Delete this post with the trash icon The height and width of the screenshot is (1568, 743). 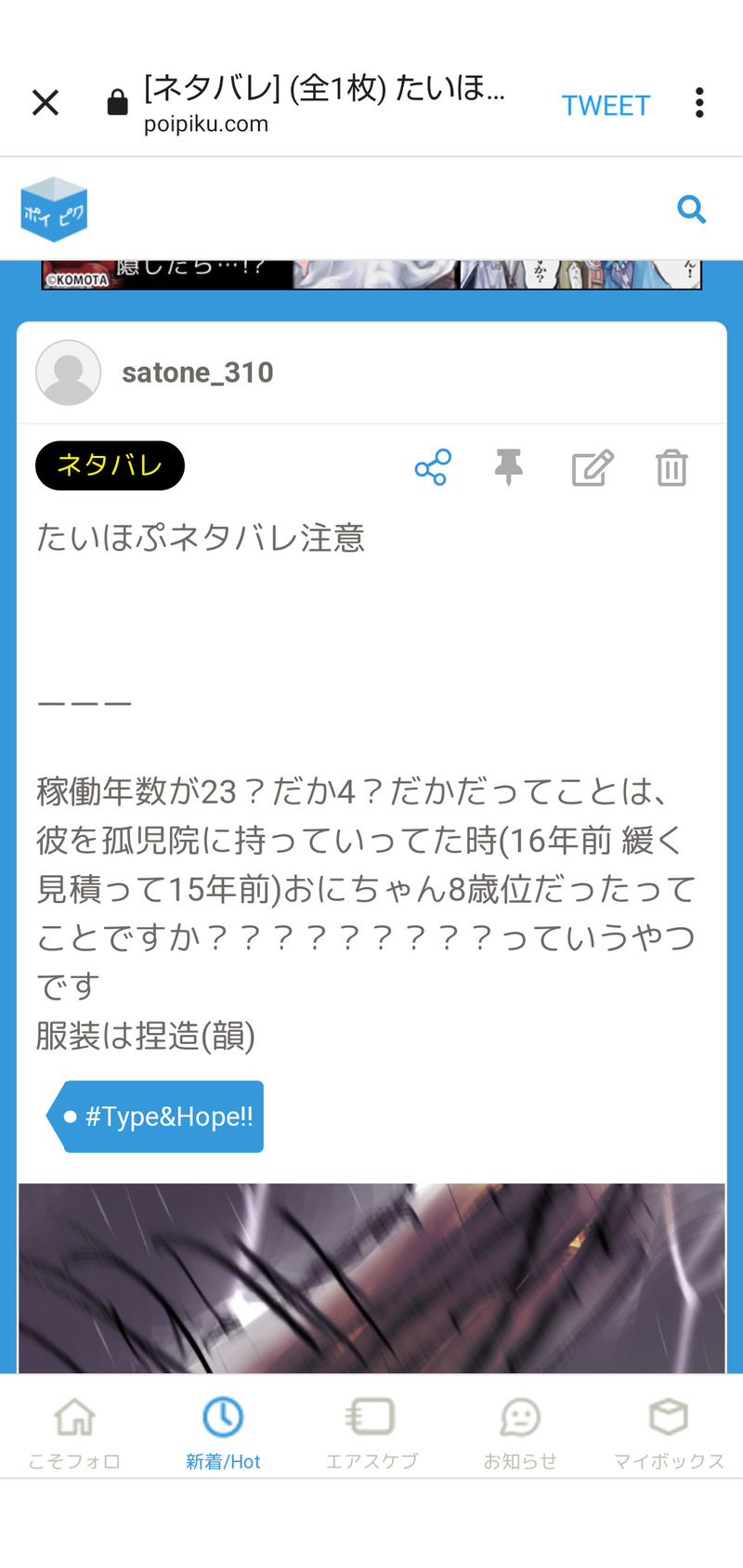(671, 467)
